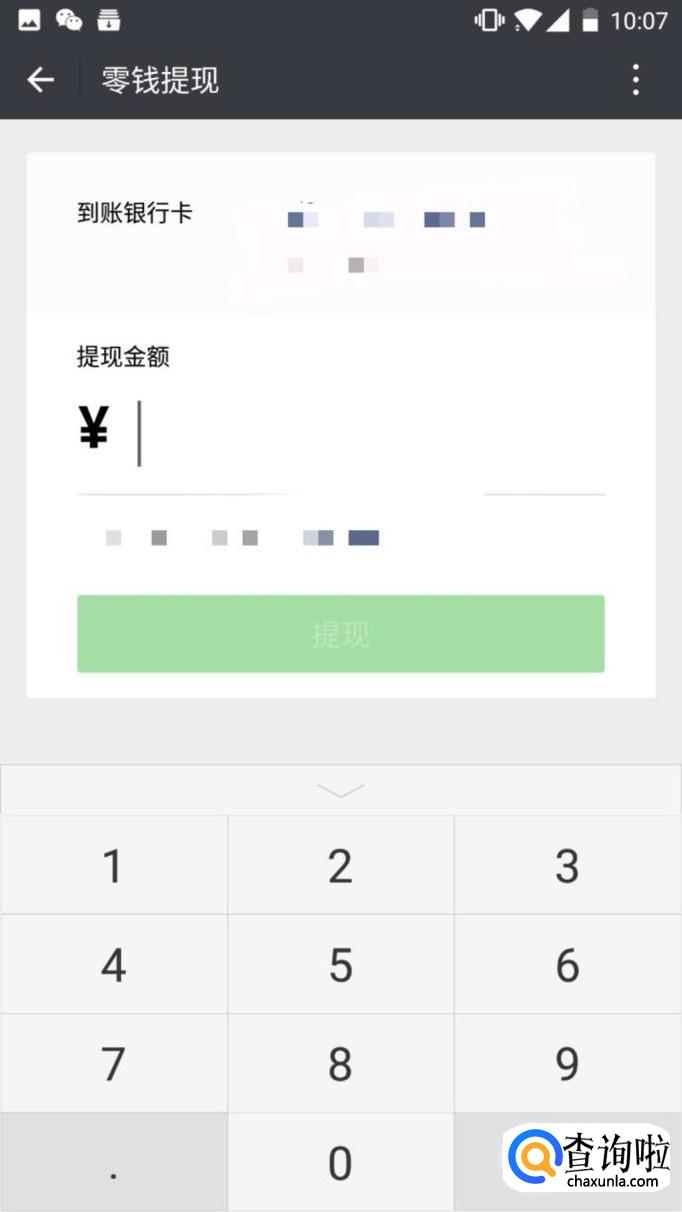Enter digit 1 on the keypad
Image resolution: width=682 pixels, height=1212 pixels.
click(x=114, y=866)
